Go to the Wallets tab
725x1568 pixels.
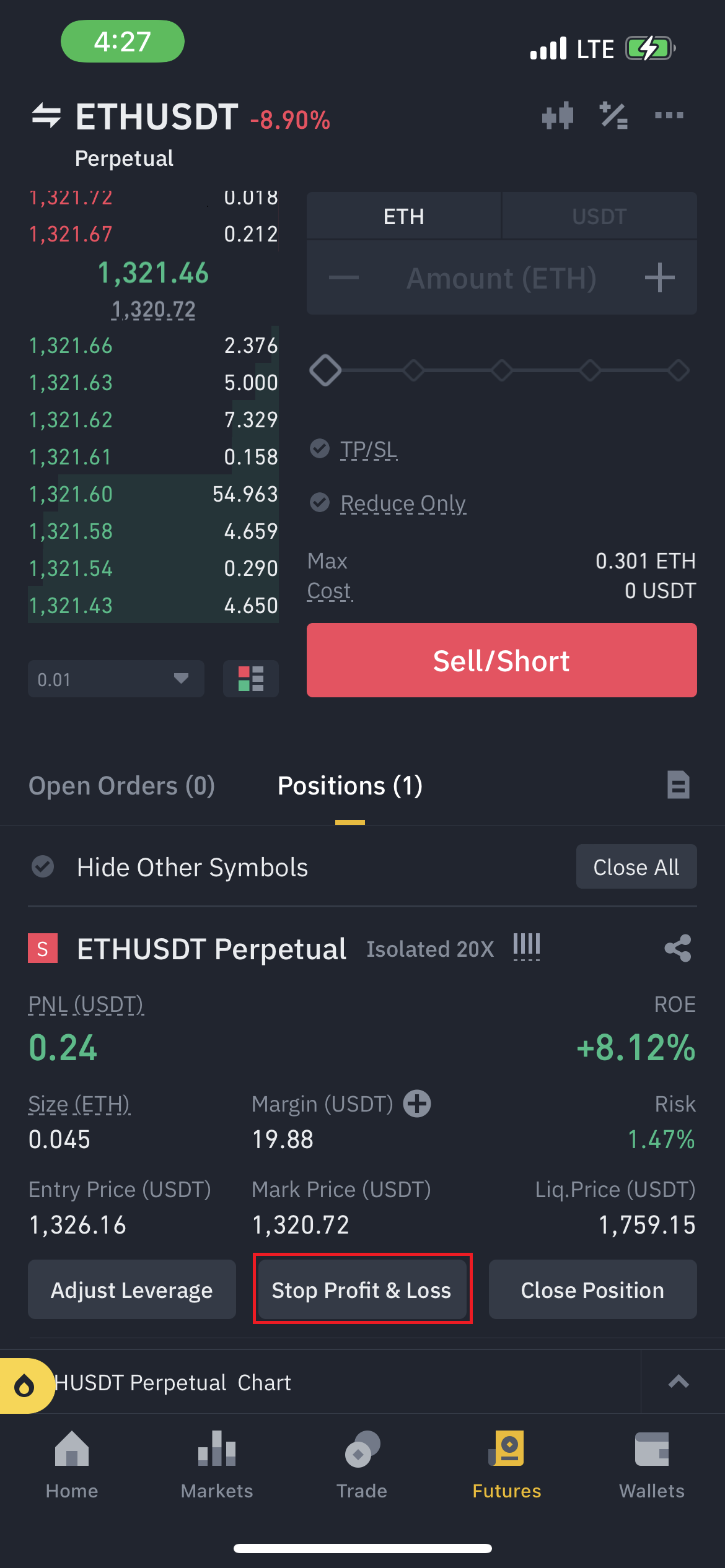(651, 1464)
